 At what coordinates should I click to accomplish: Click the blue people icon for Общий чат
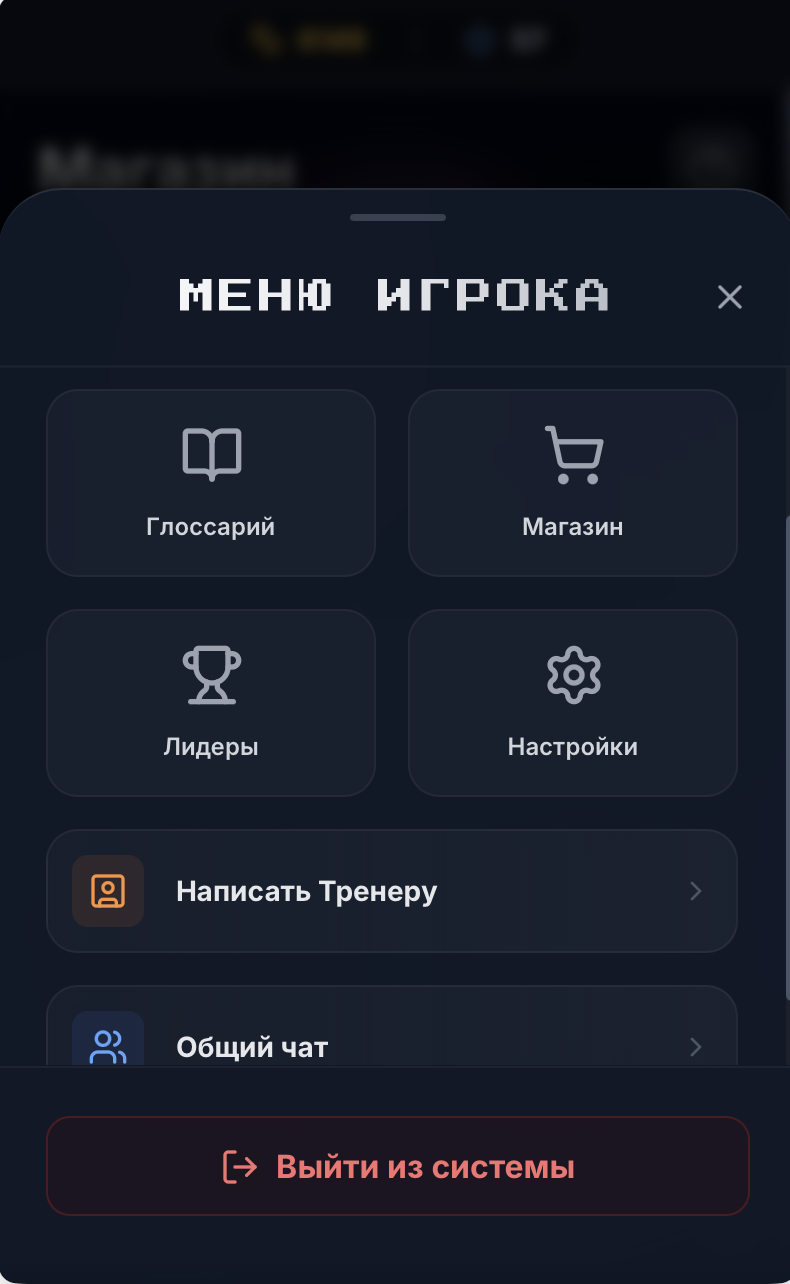pos(107,1046)
